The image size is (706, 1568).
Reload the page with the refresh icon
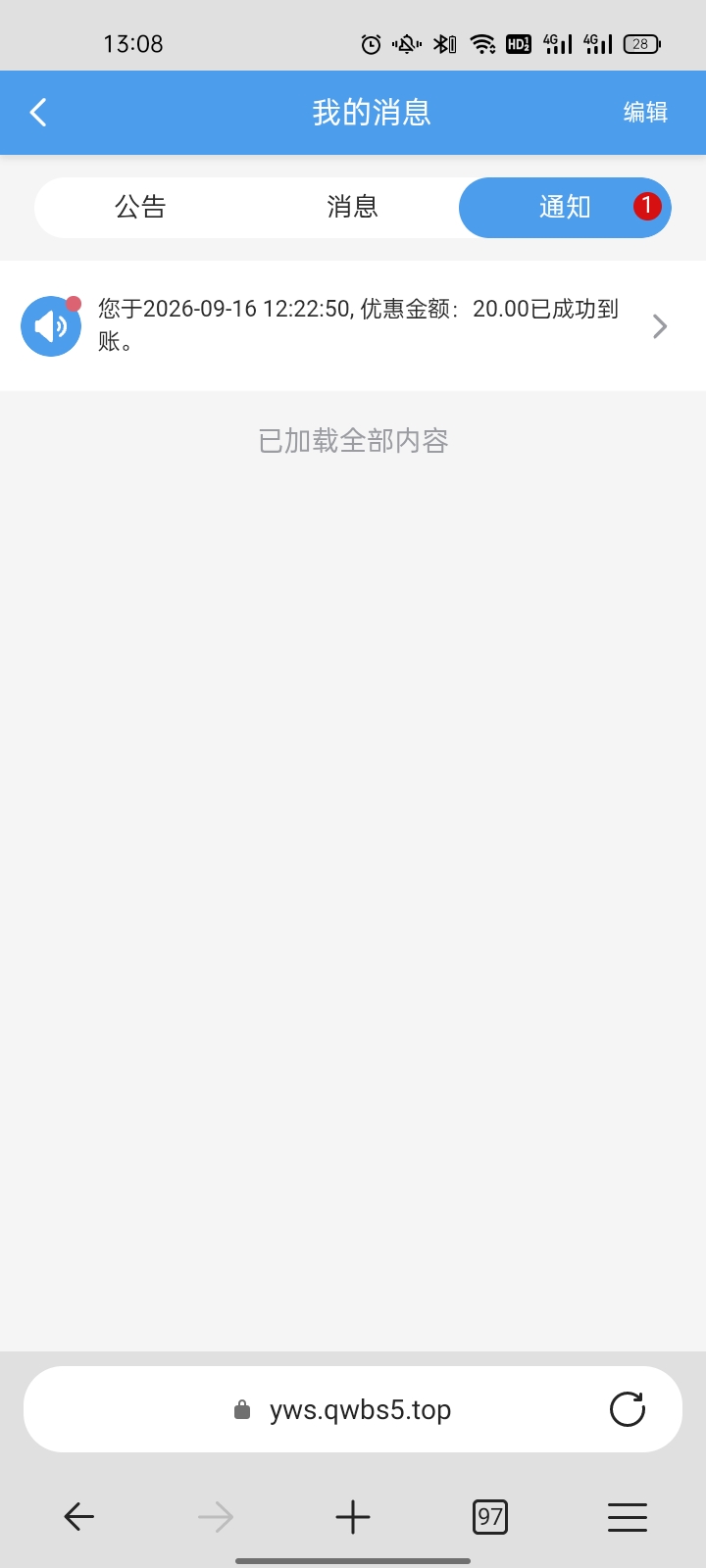[628, 1409]
